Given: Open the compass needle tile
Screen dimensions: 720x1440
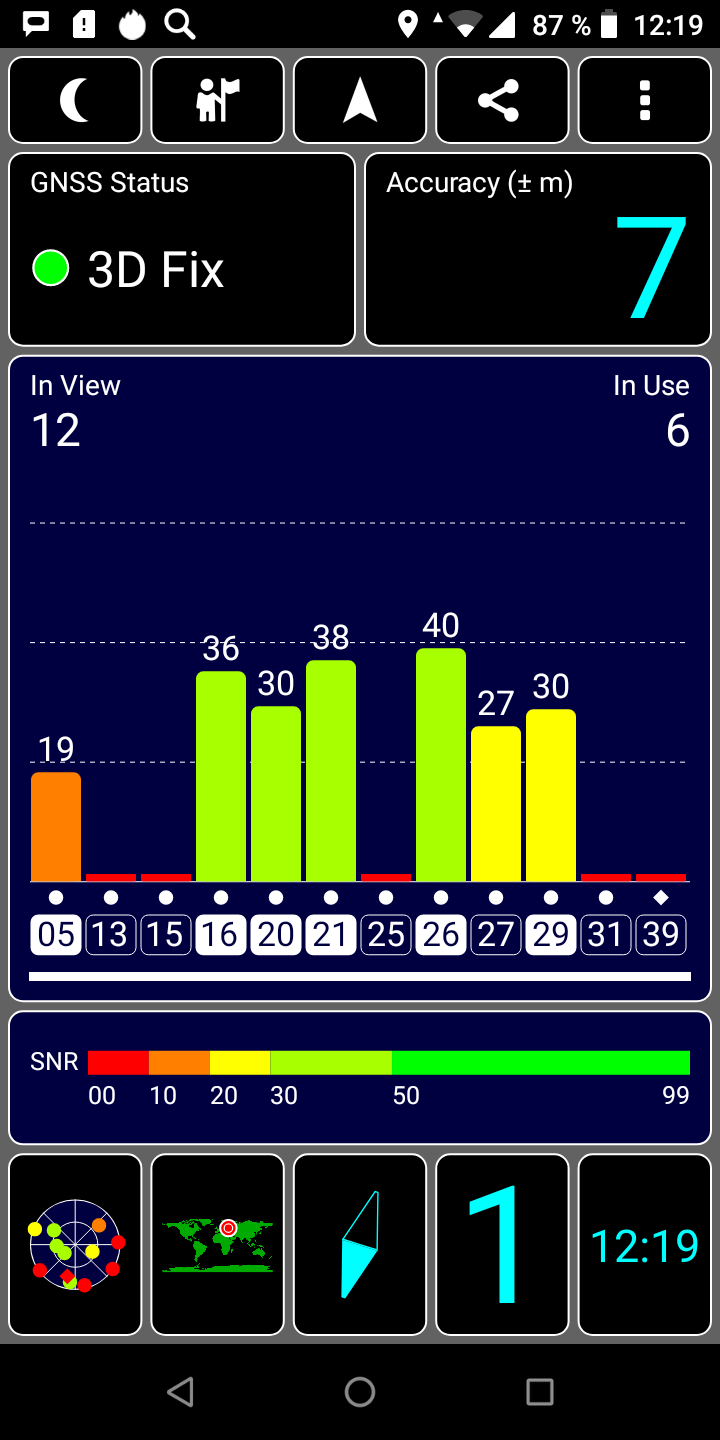Looking at the screenshot, I should (x=360, y=1244).
